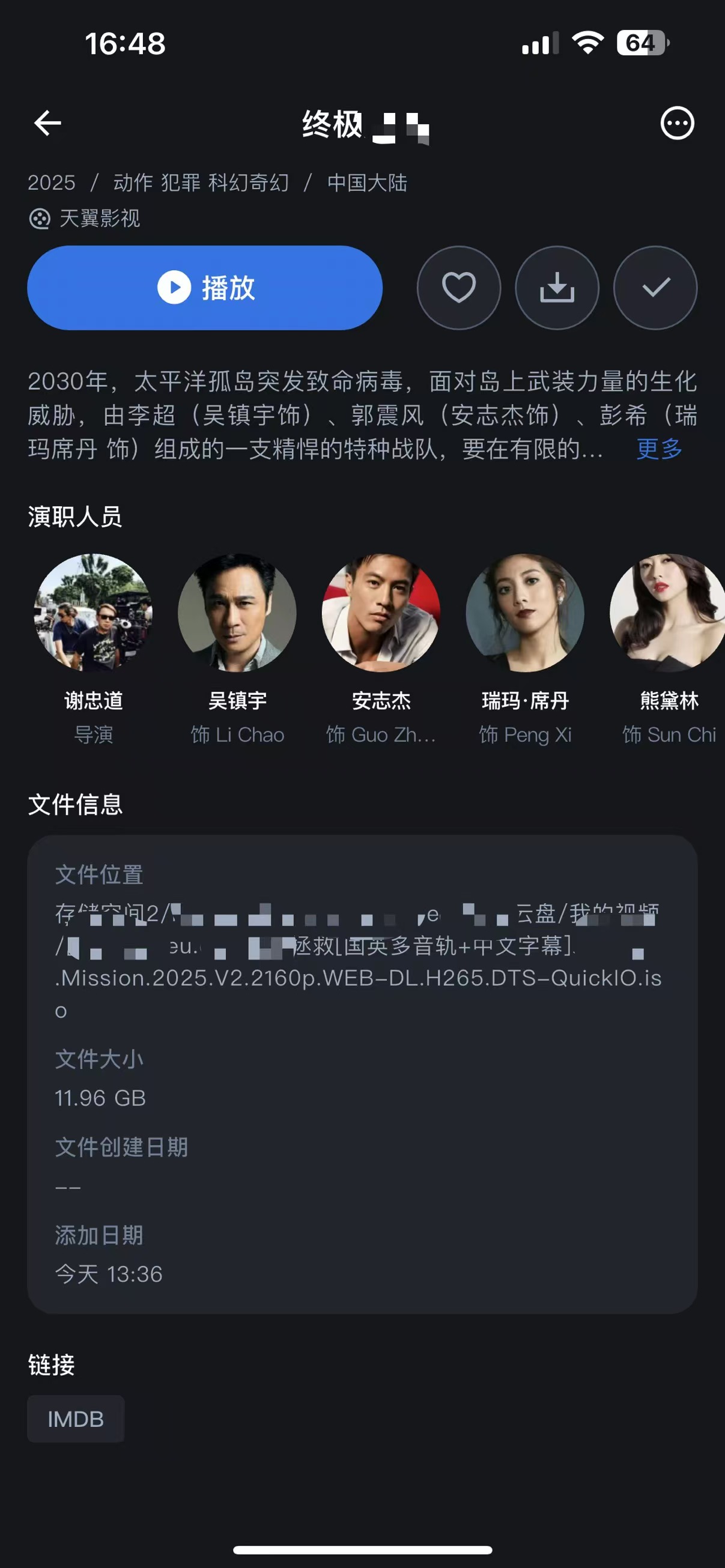Go back using the arrow icon
The width and height of the screenshot is (725, 1568).
click(x=47, y=124)
